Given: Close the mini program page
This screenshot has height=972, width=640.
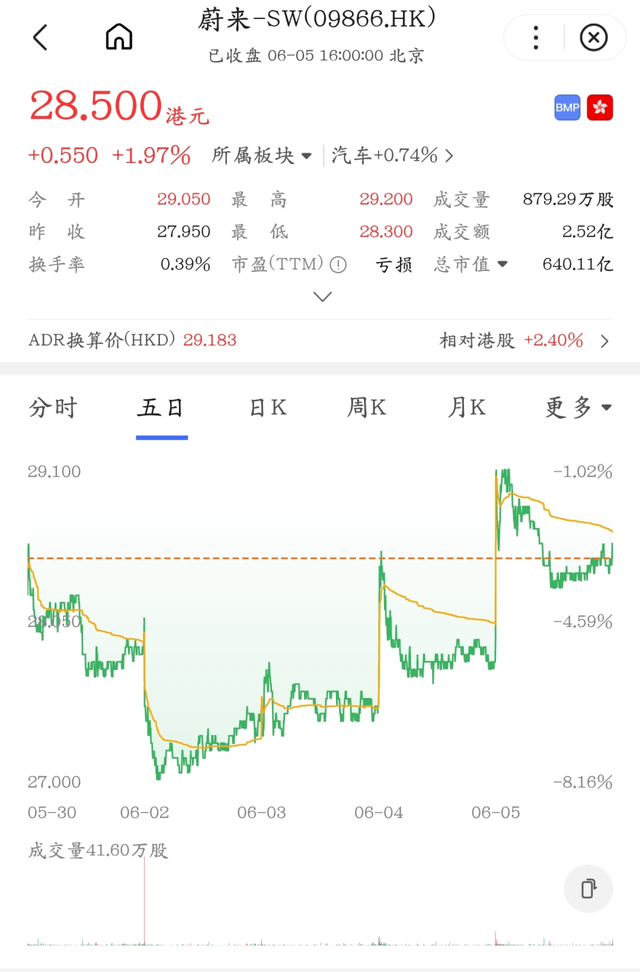Looking at the screenshot, I should coord(593,38).
